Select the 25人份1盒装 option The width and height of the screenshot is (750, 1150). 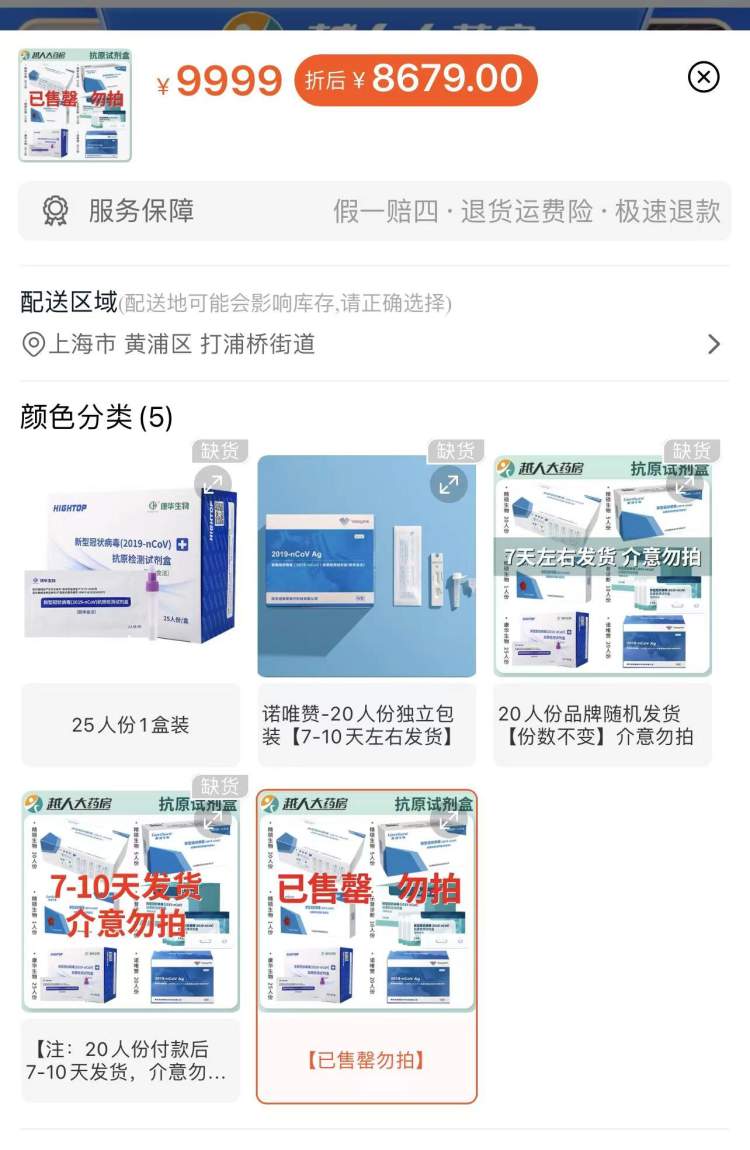coord(130,725)
